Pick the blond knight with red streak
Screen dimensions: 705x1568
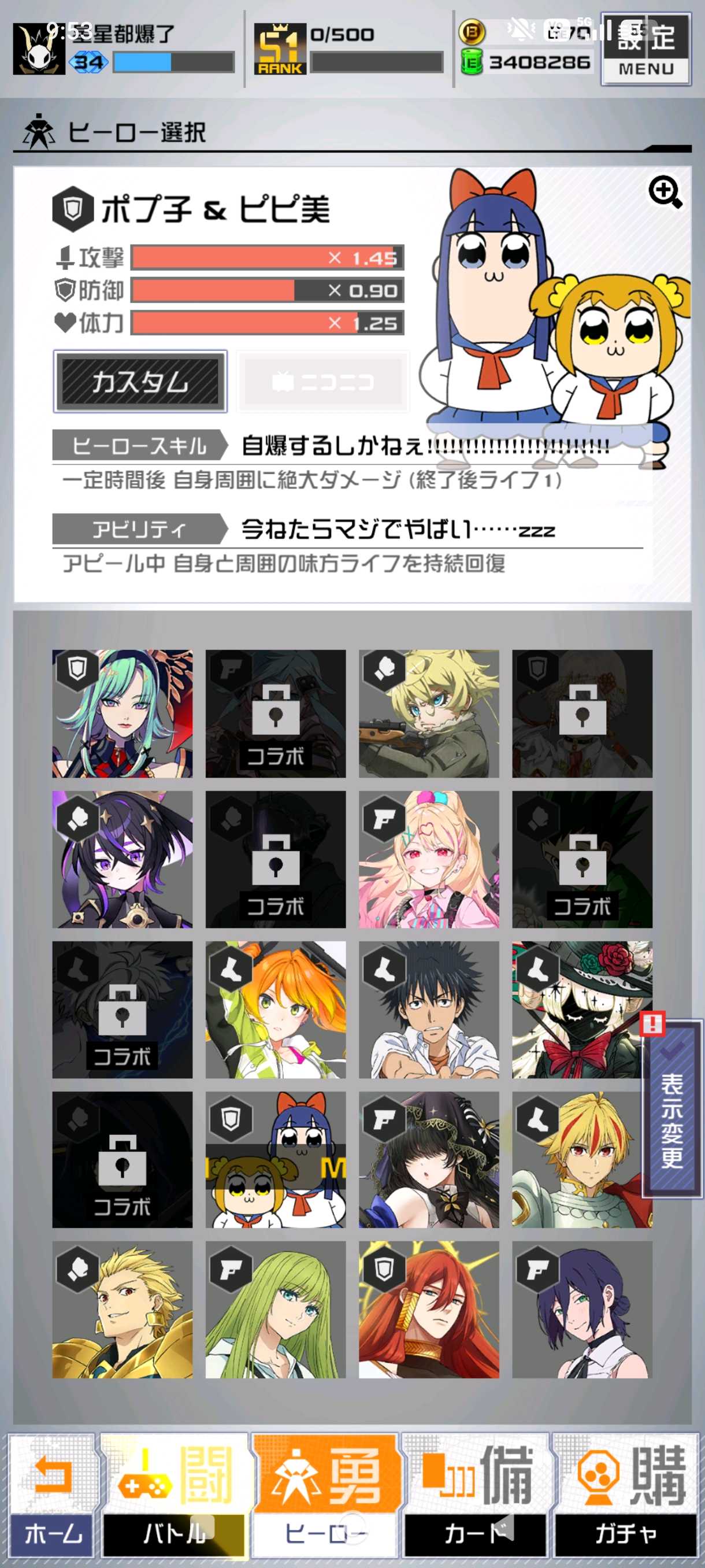point(582,1160)
